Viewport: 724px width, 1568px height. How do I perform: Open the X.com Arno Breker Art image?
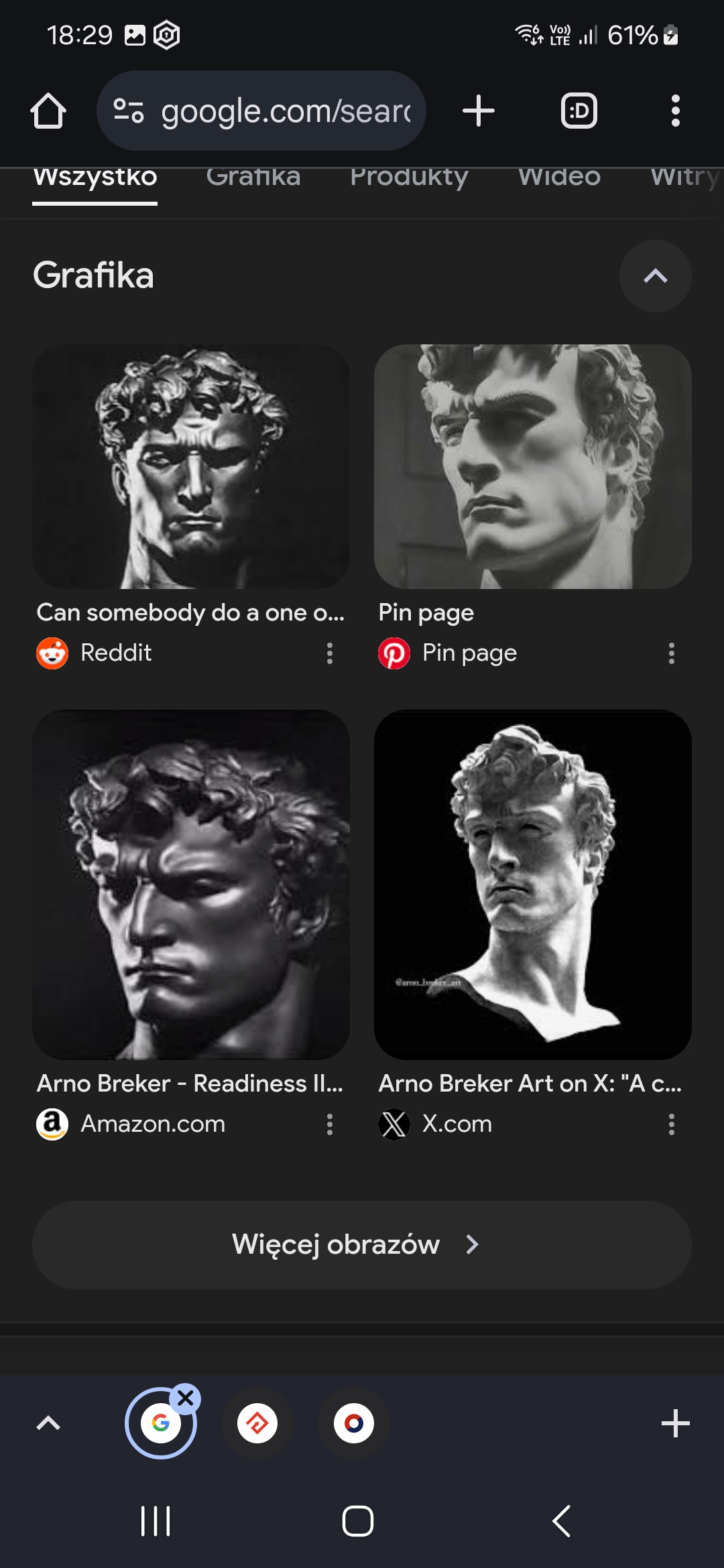point(532,885)
